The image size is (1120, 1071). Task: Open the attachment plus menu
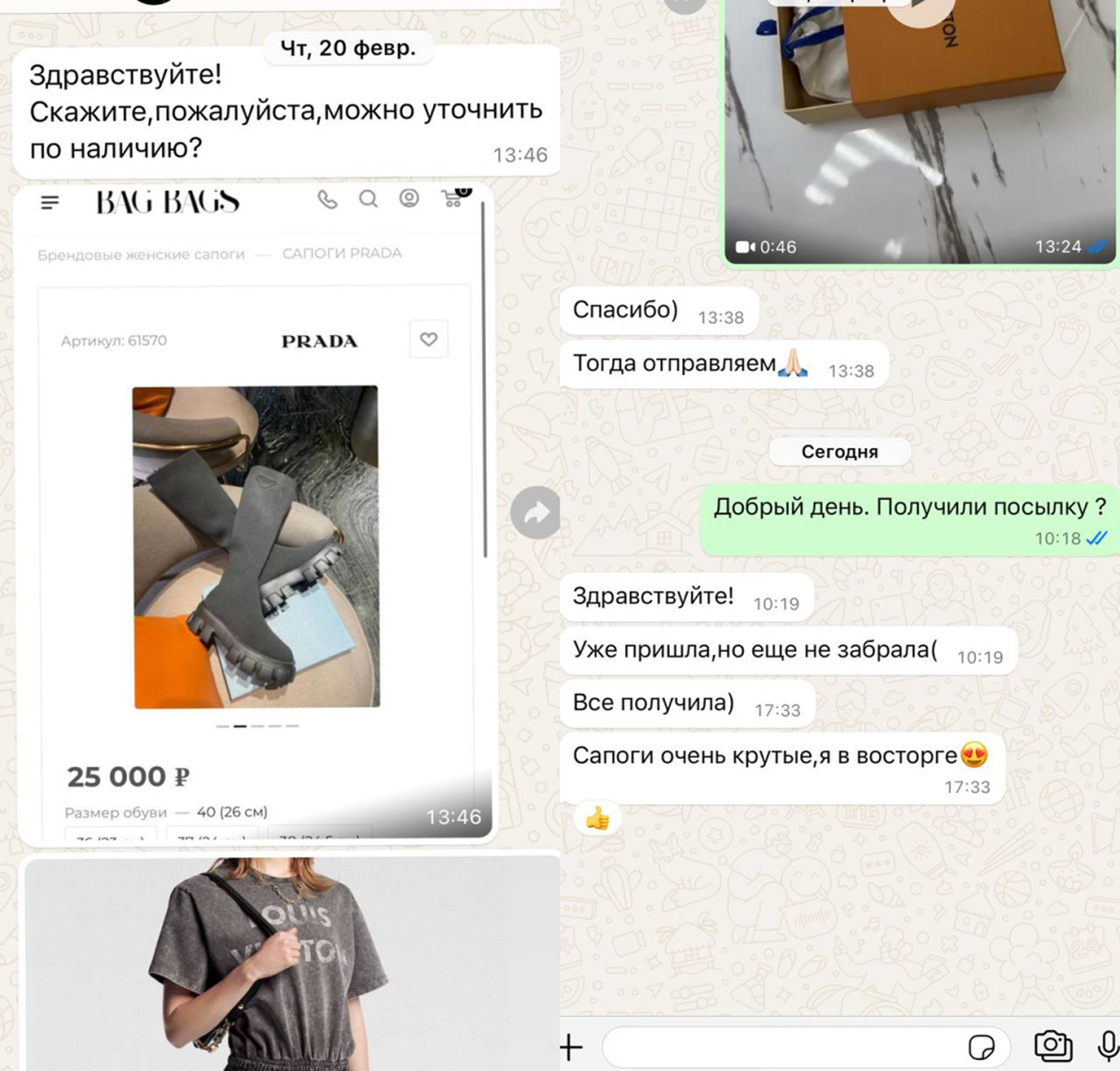point(571,1047)
